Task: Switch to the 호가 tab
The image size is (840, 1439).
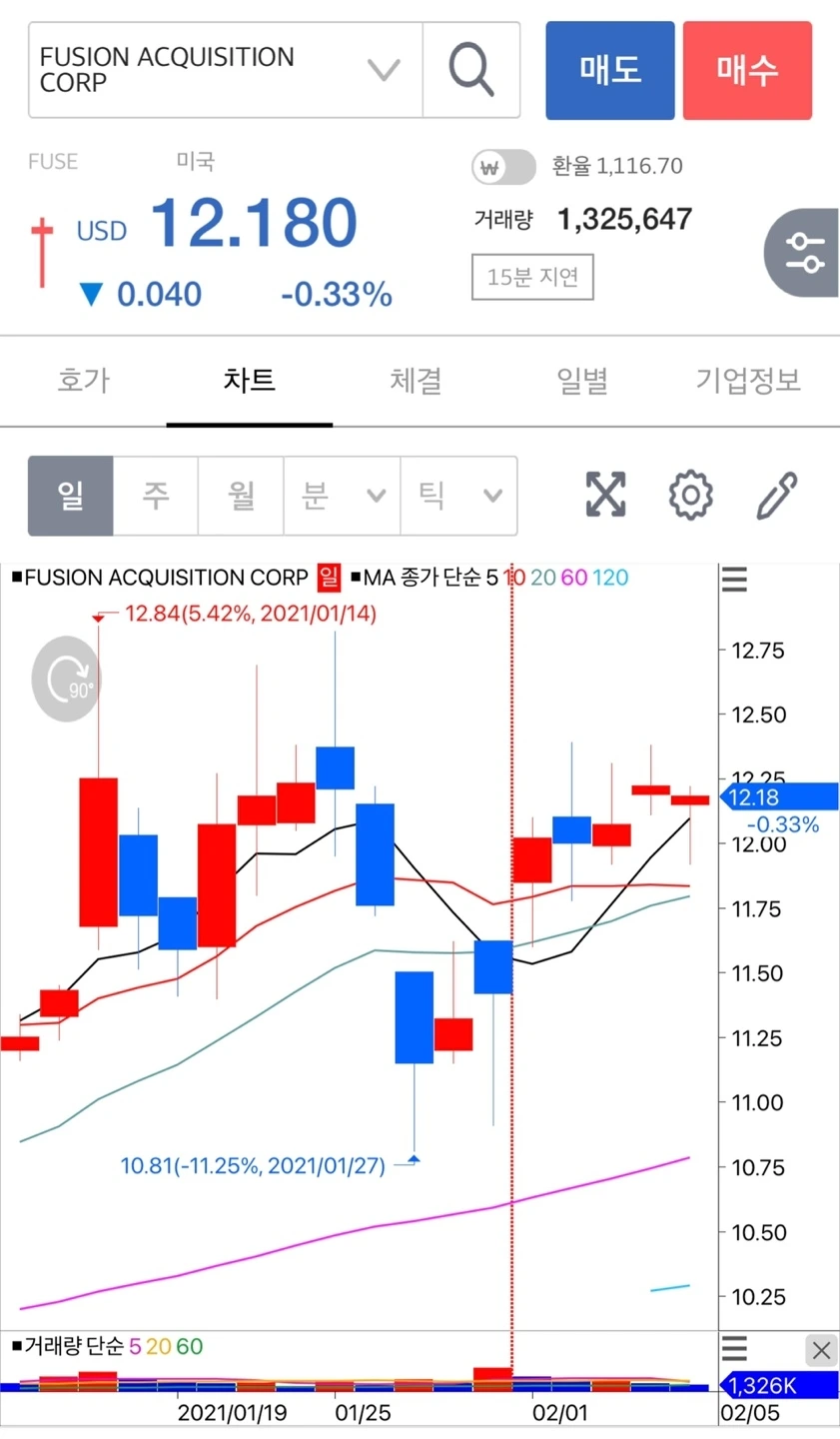Action: point(84,380)
